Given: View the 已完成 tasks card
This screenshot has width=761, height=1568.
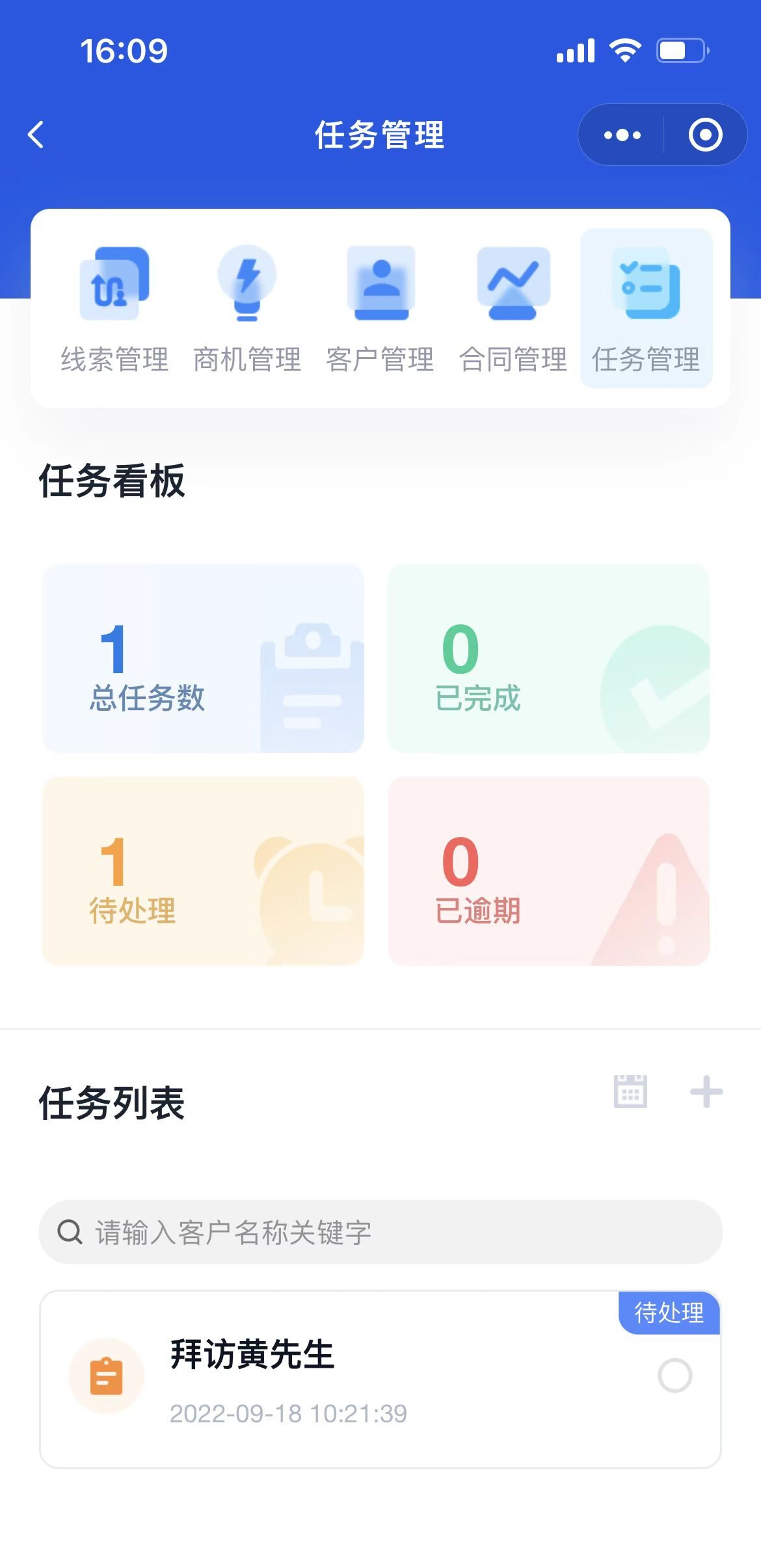Looking at the screenshot, I should (548, 658).
